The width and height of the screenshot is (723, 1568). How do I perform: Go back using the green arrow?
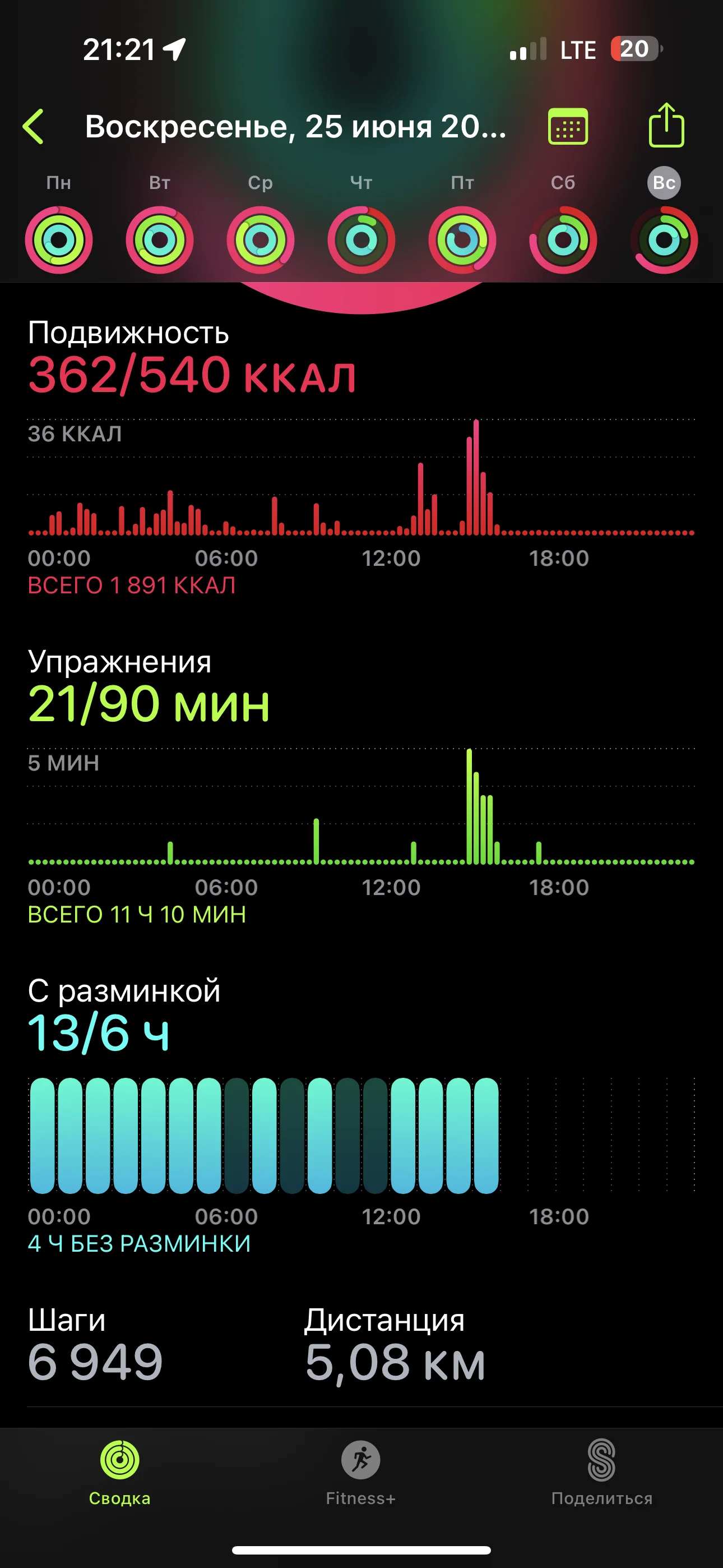[34, 127]
